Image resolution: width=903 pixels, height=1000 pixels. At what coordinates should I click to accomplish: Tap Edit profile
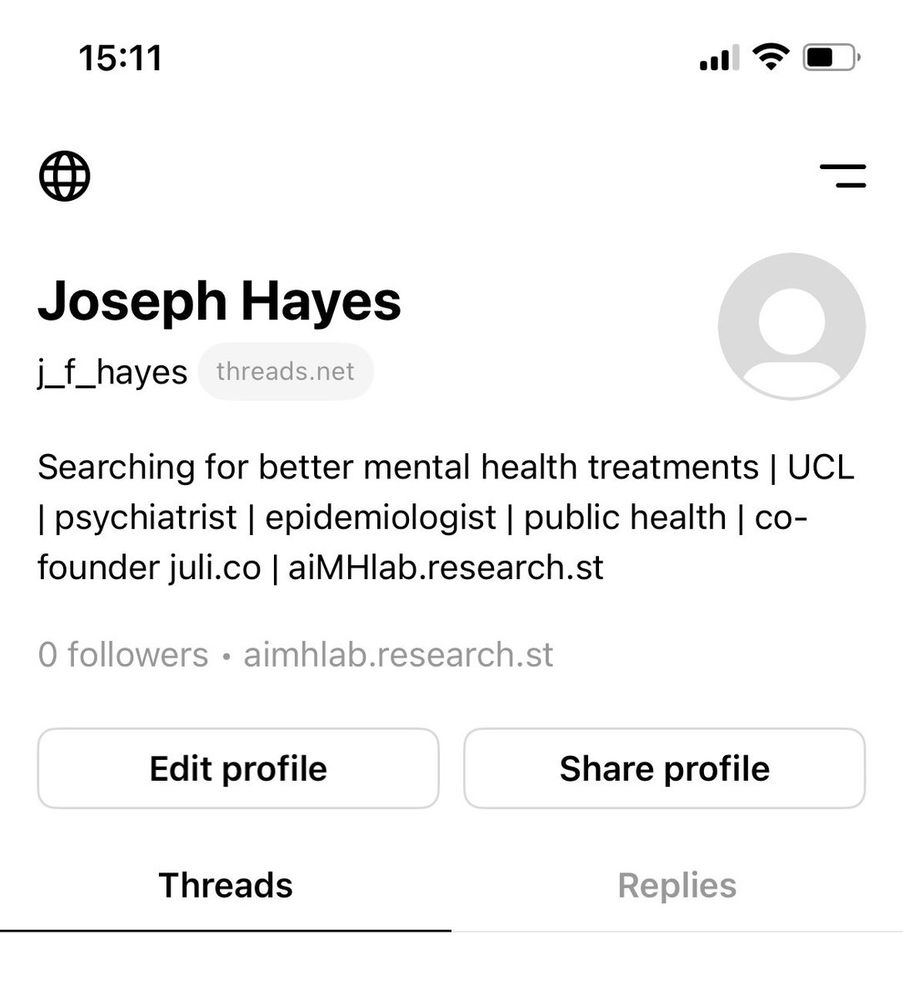pyautogui.click(x=238, y=768)
